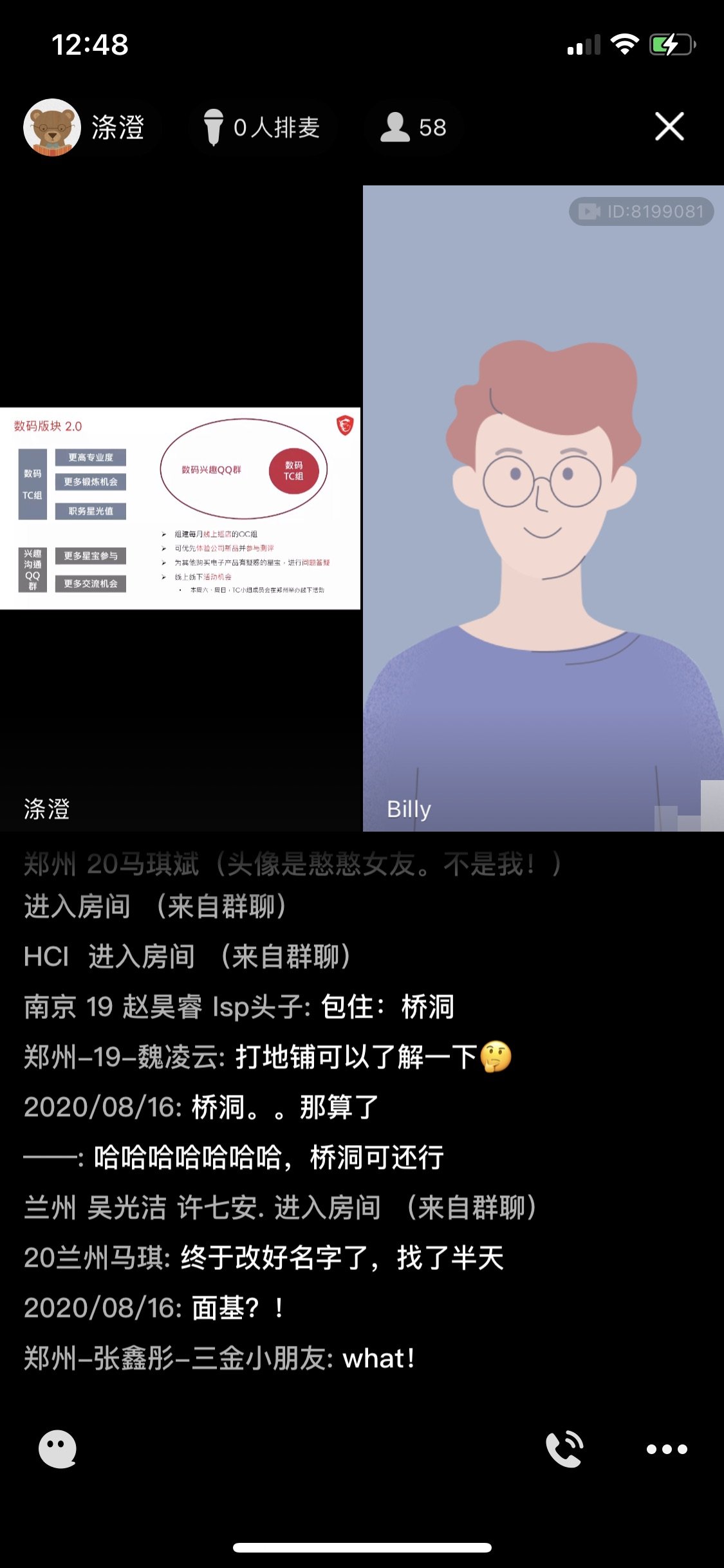Open the three-dot more options menu

point(667,1449)
